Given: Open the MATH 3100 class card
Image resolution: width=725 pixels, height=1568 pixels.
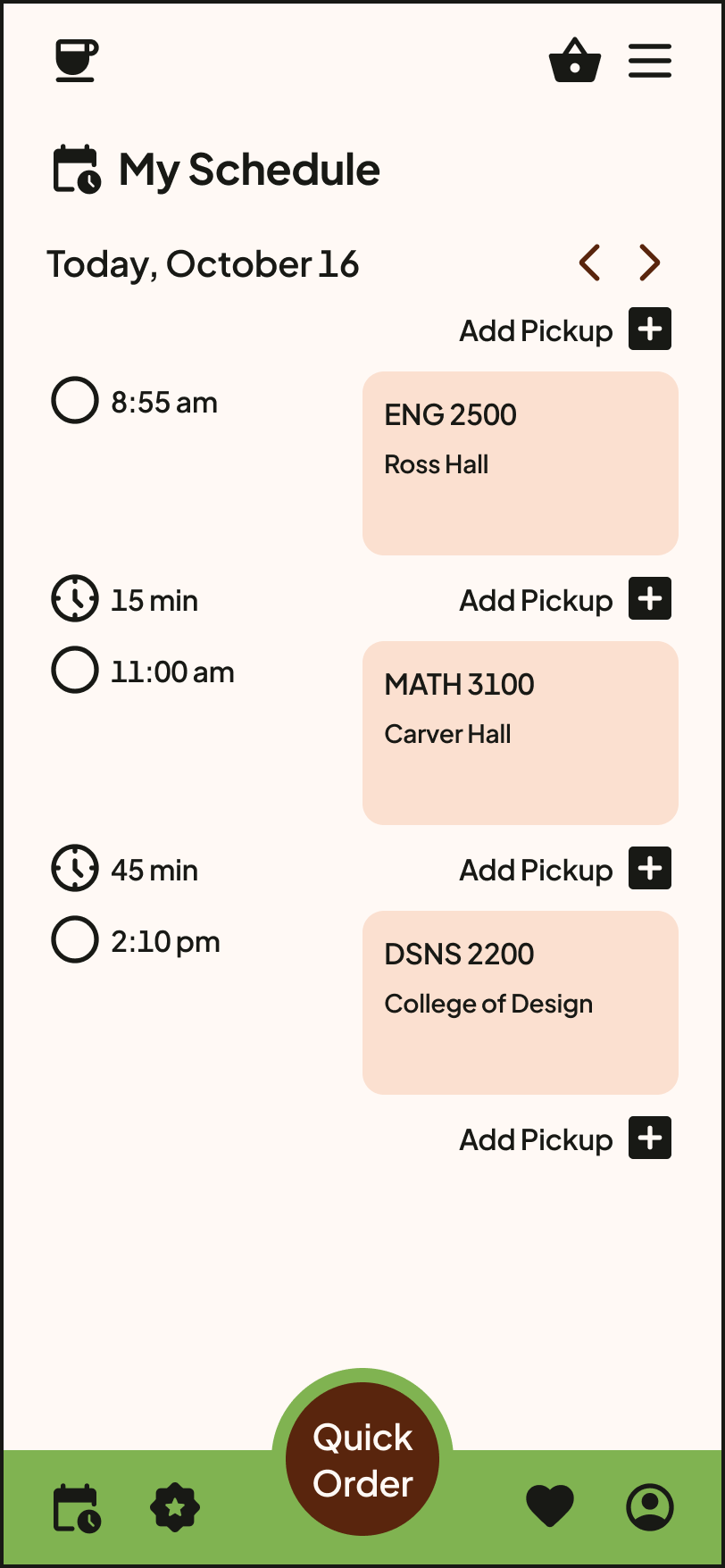Looking at the screenshot, I should pyautogui.click(x=520, y=733).
